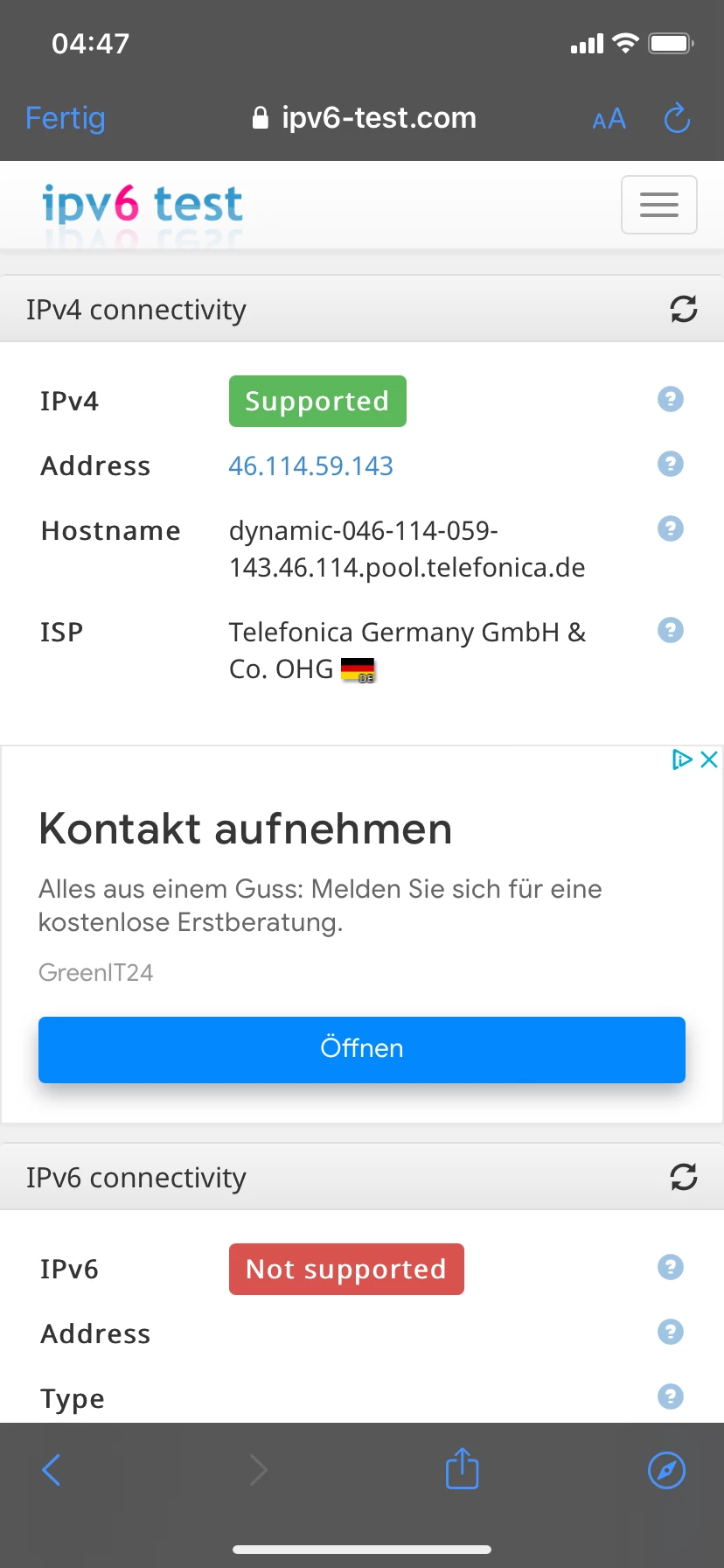Show help for the ISP row

pyautogui.click(x=670, y=630)
